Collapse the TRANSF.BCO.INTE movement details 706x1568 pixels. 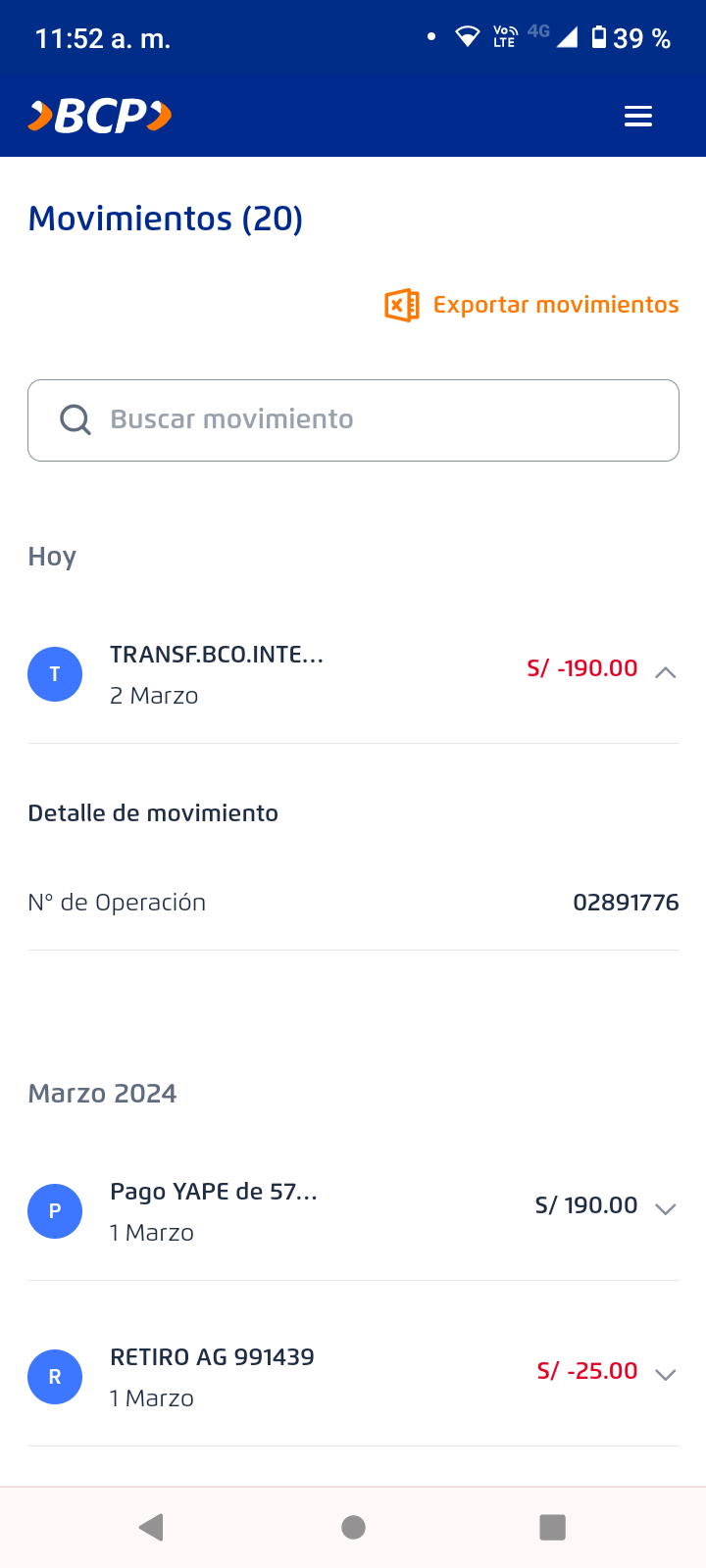pos(666,672)
